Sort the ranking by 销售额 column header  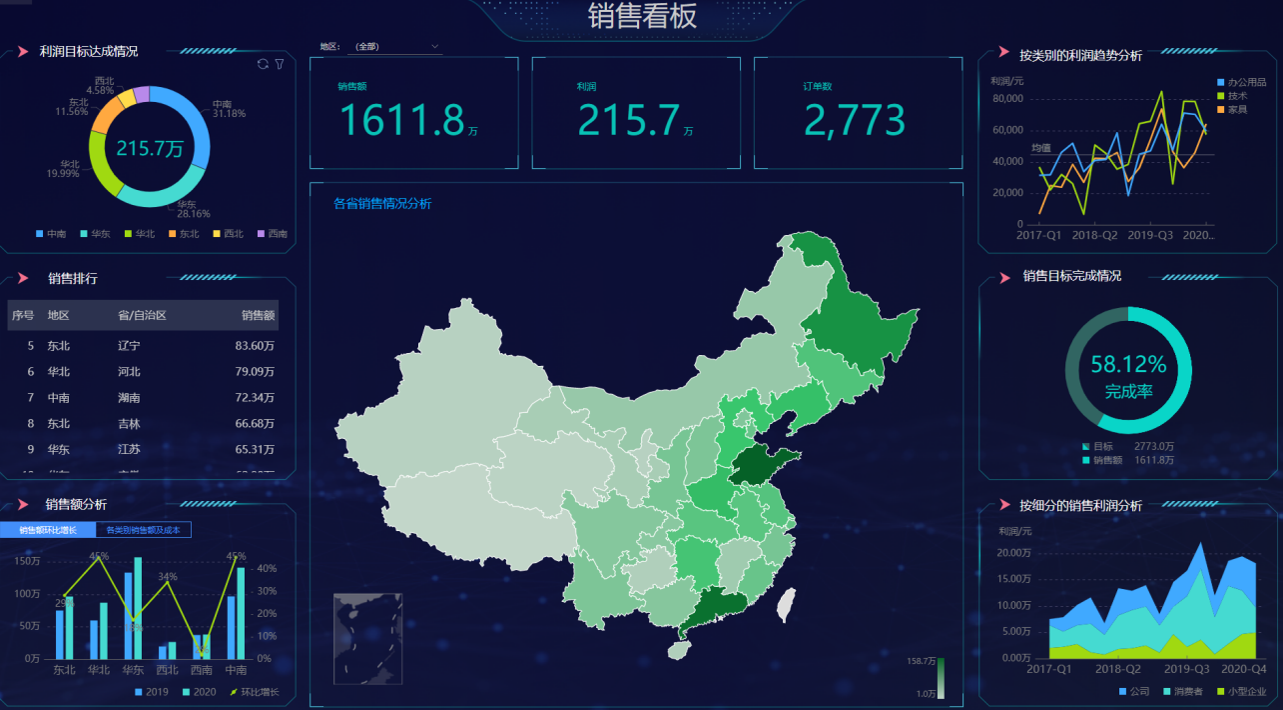point(257,315)
